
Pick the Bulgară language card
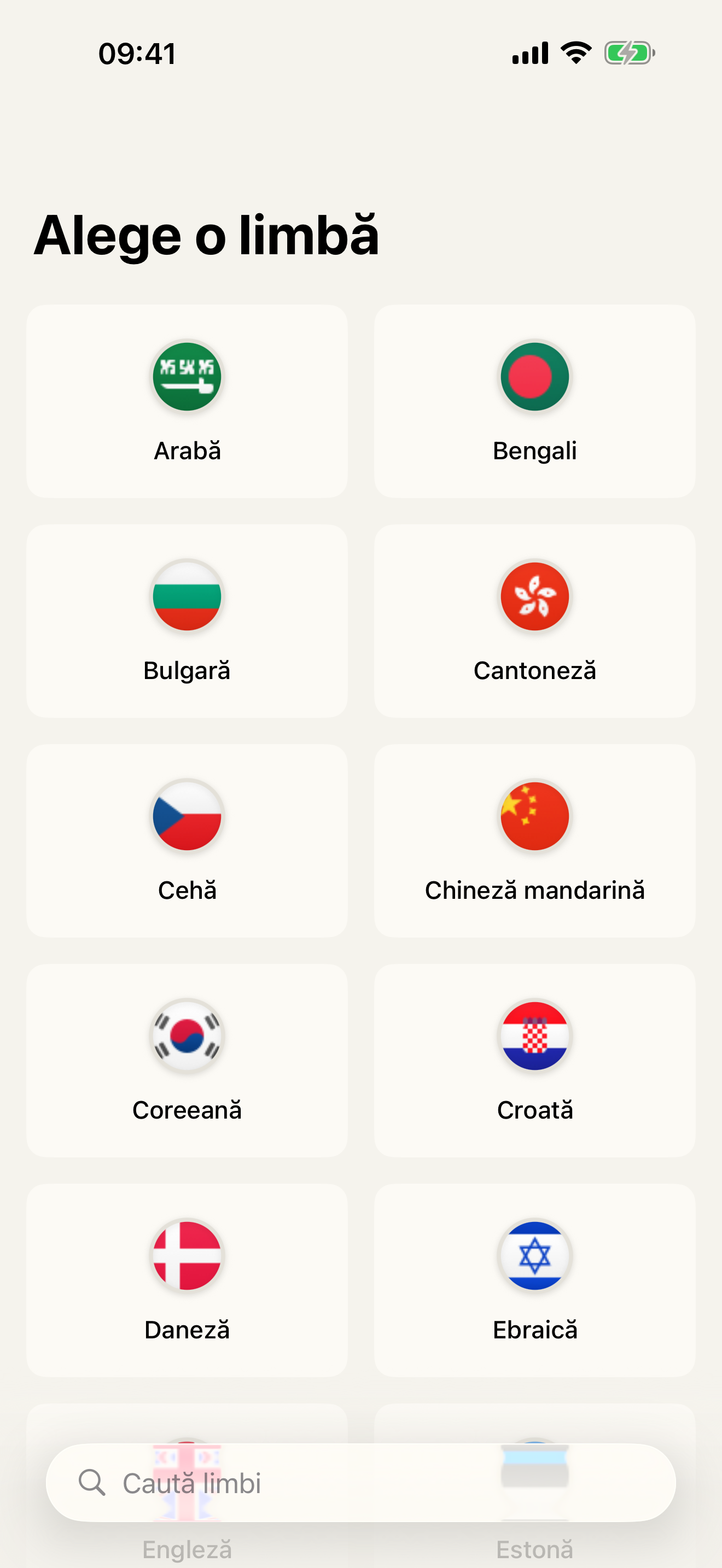(187, 621)
